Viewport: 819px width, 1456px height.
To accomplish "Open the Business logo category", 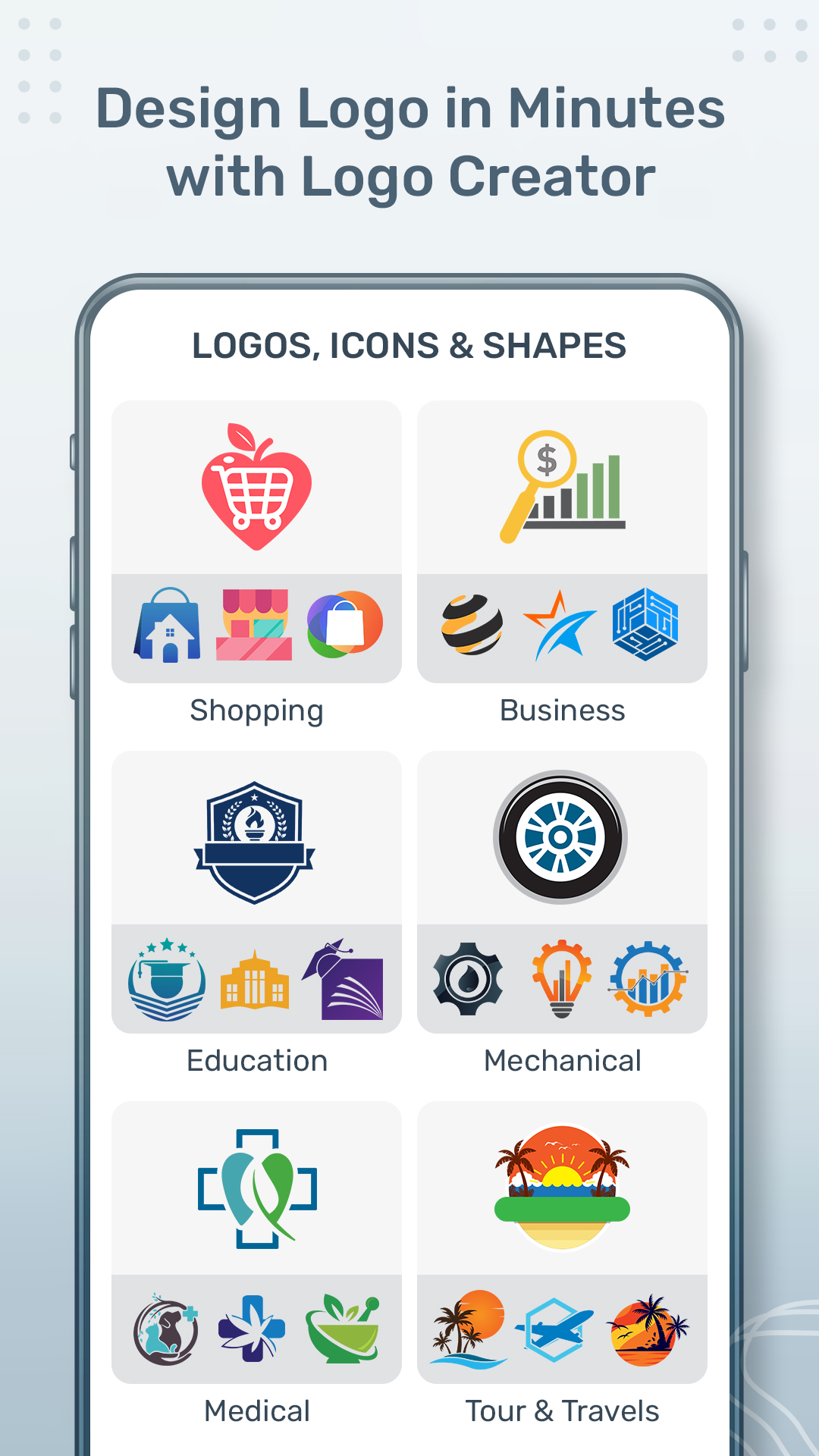I will [561, 711].
